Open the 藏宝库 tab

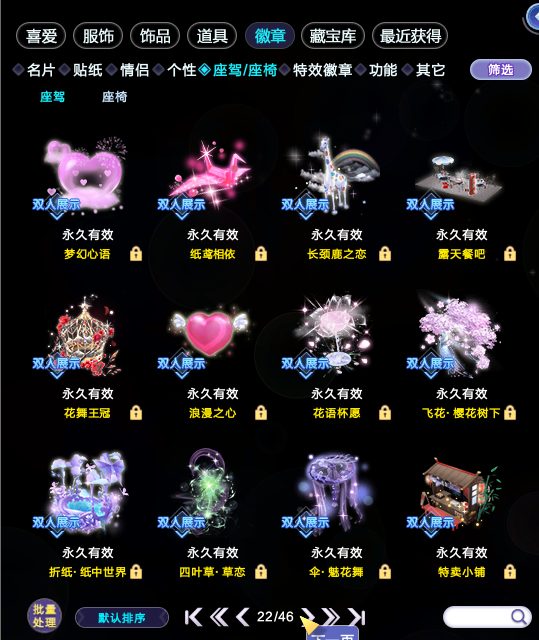(x=333, y=36)
